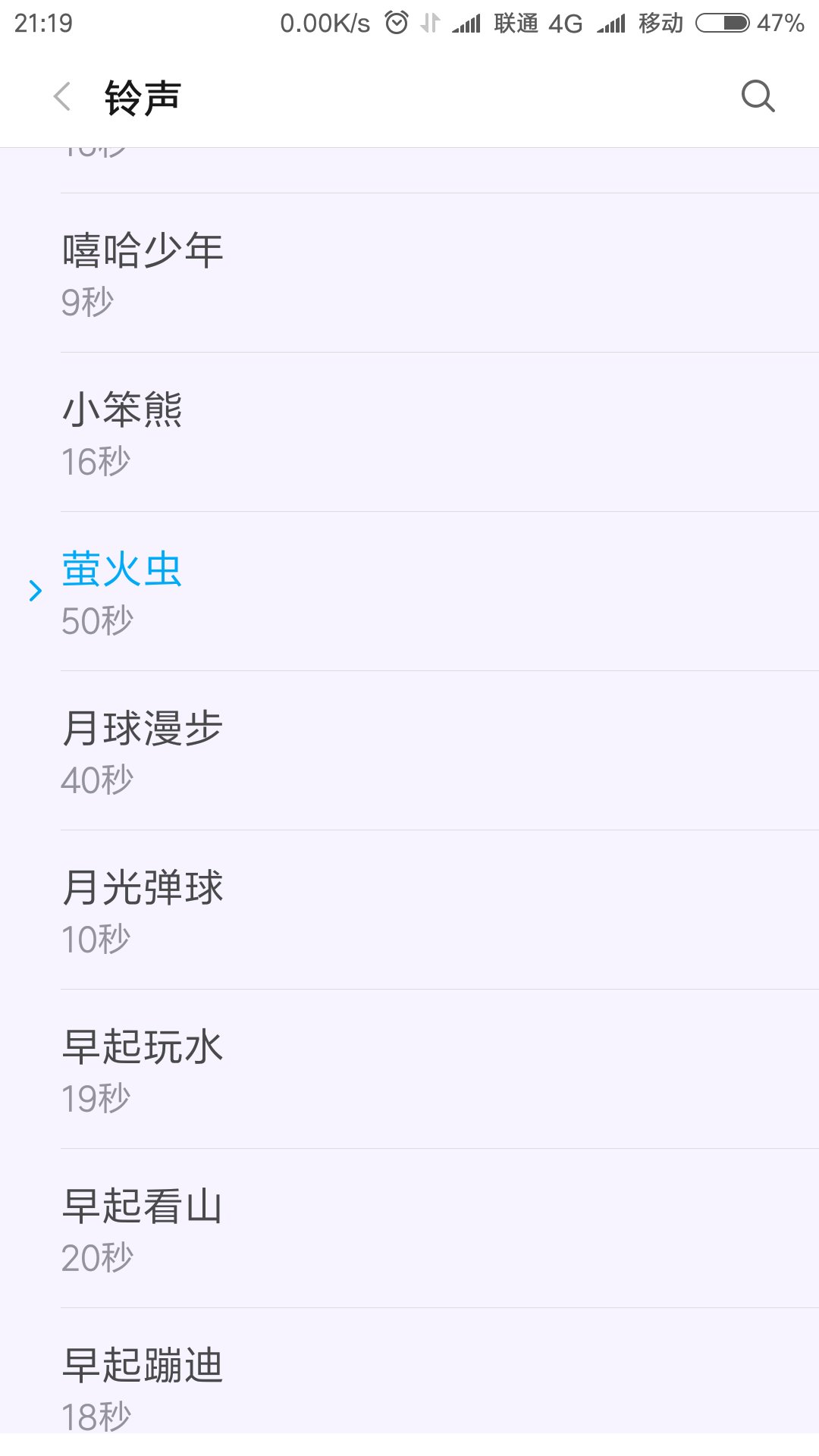Choose 小笨熊 as ringtone
The width and height of the screenshot is (819, 1456).
click(x=409, y=432)
